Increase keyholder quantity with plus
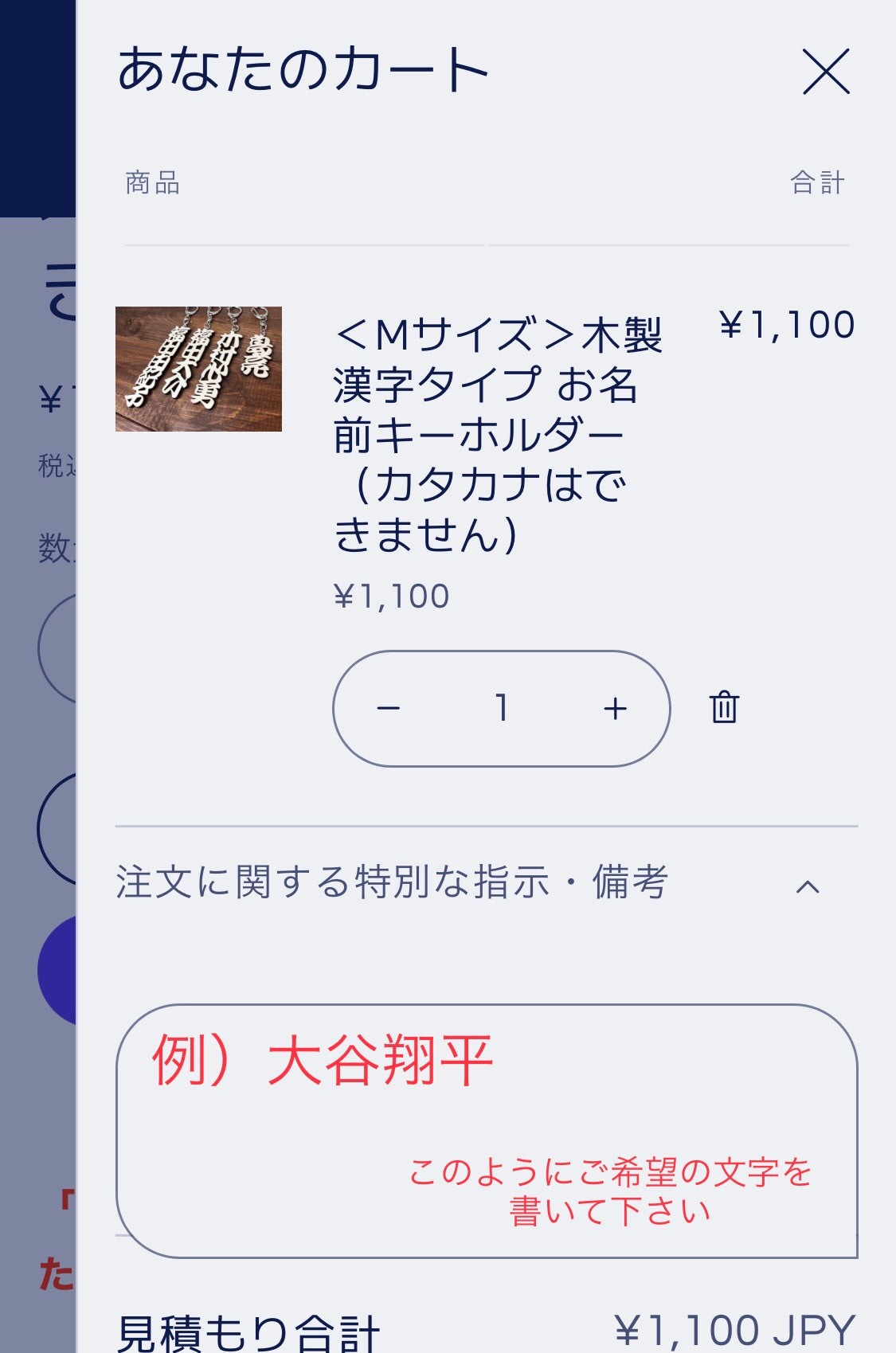 (615, 708)
